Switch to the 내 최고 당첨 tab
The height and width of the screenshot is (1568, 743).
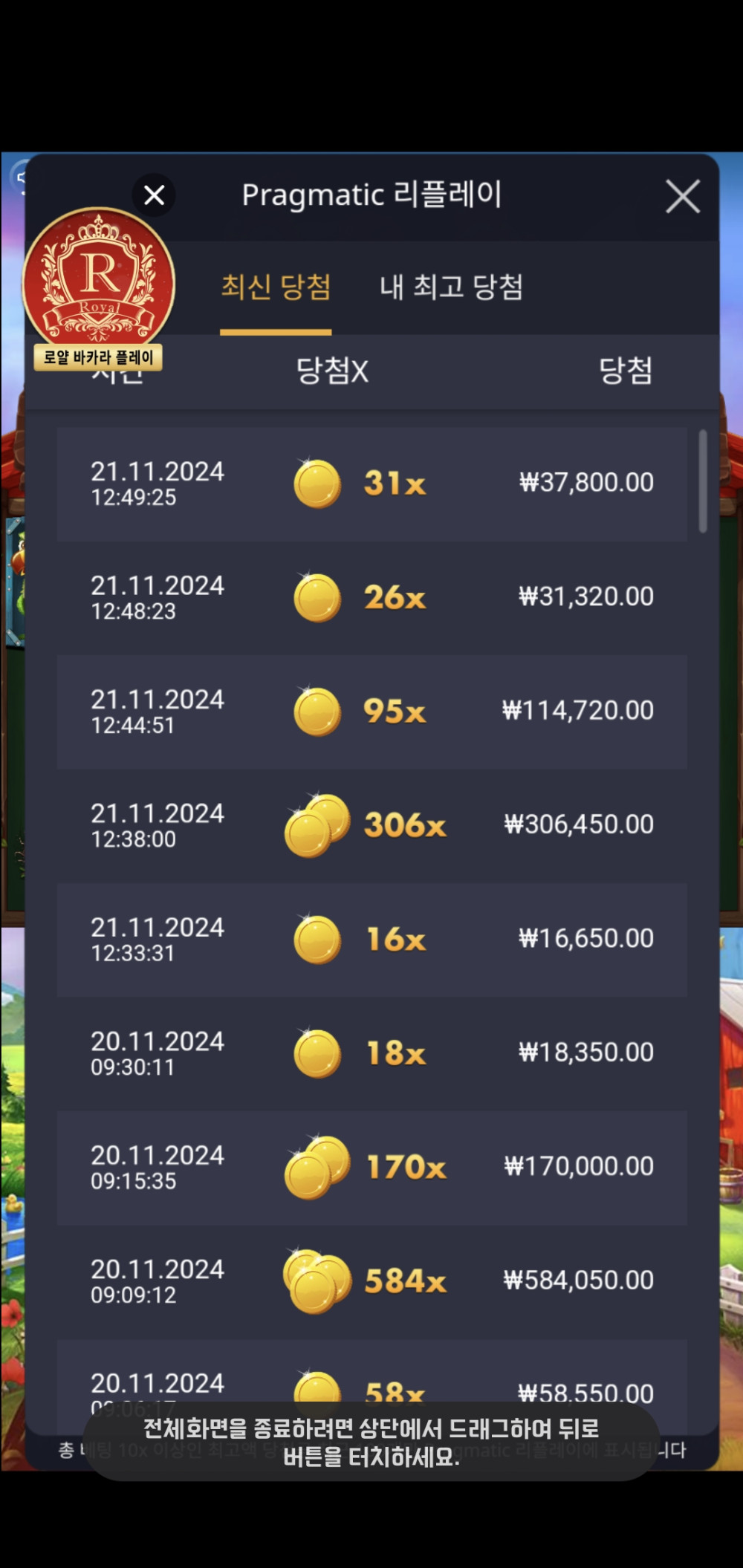tap(451, 287)
